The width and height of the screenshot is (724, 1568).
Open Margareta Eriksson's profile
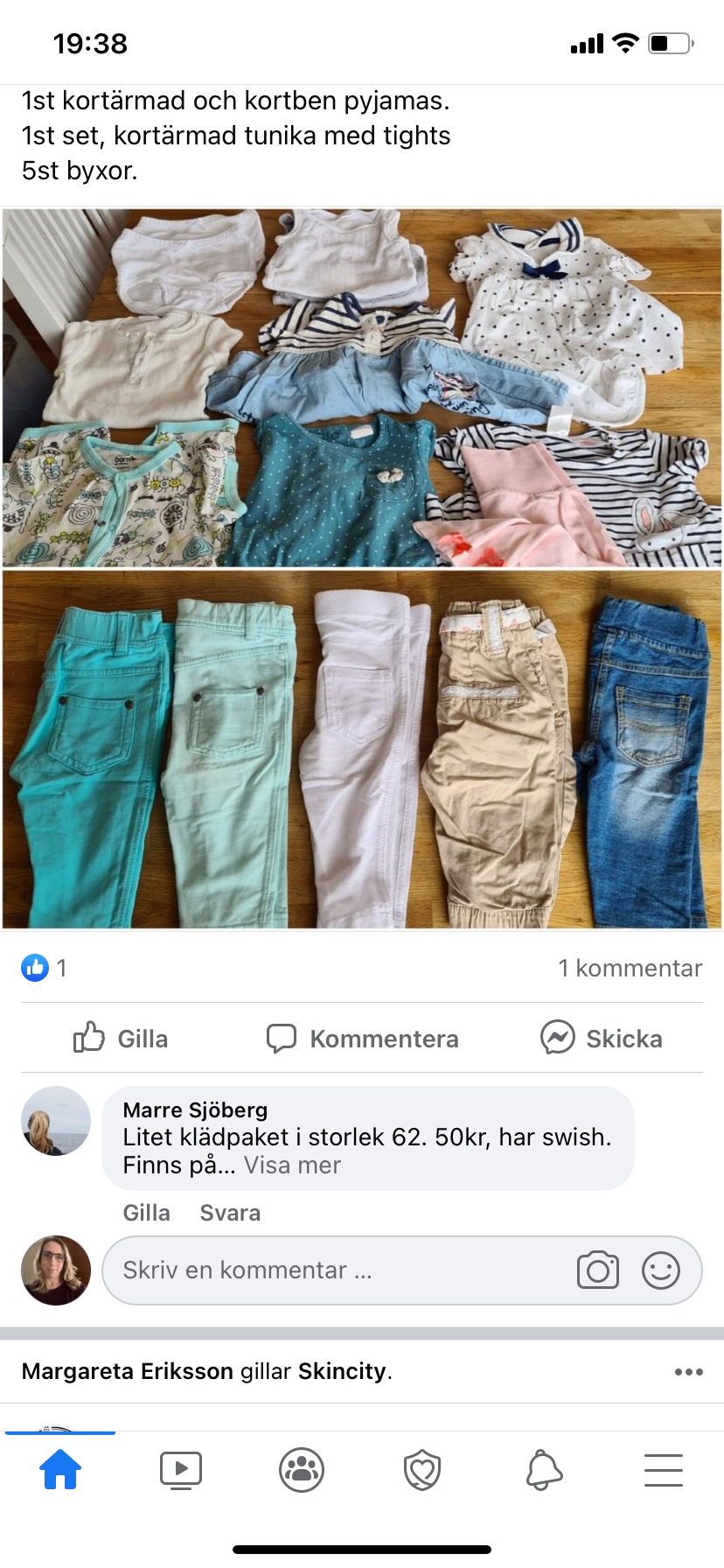pyautogui.click(x=127, y=1371)
